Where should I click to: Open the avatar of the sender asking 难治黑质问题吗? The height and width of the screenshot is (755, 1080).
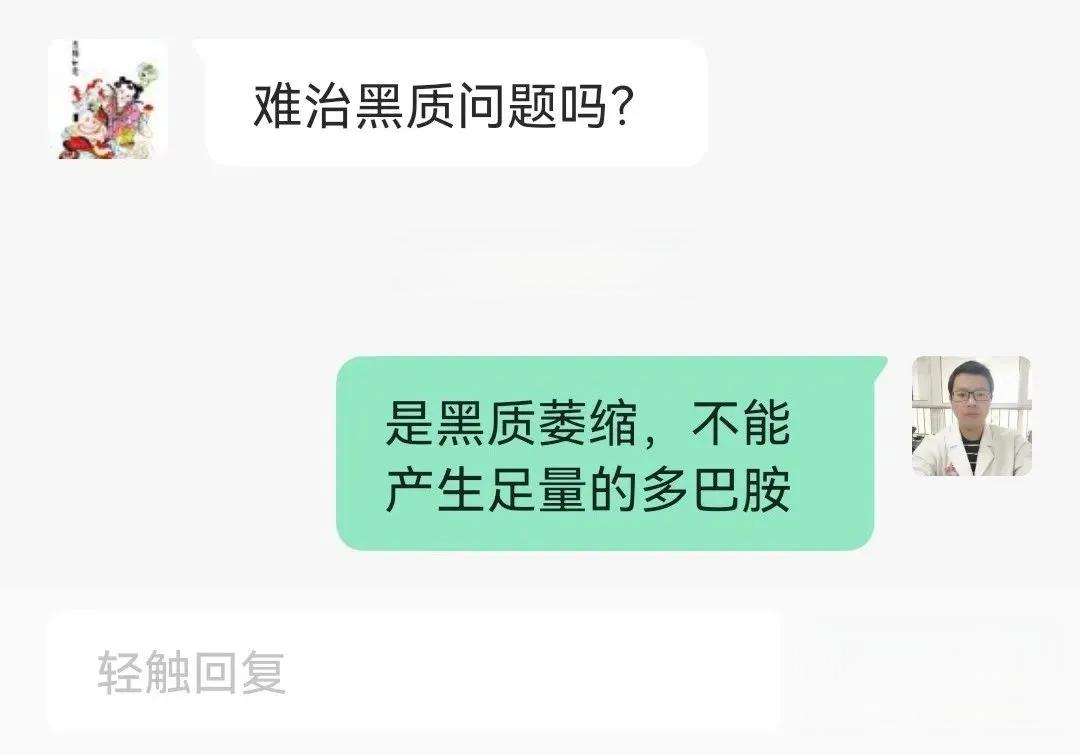(x=107, y=99)
